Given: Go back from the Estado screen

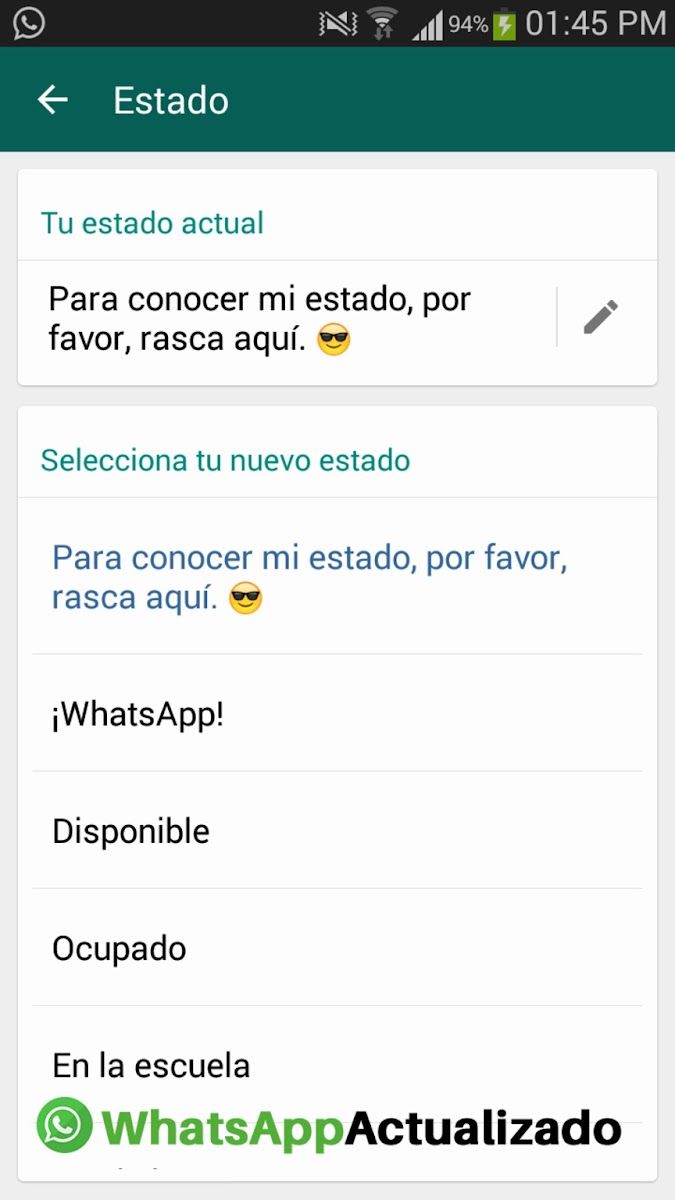Looking at the screenshot, I should tap(52, 100).
